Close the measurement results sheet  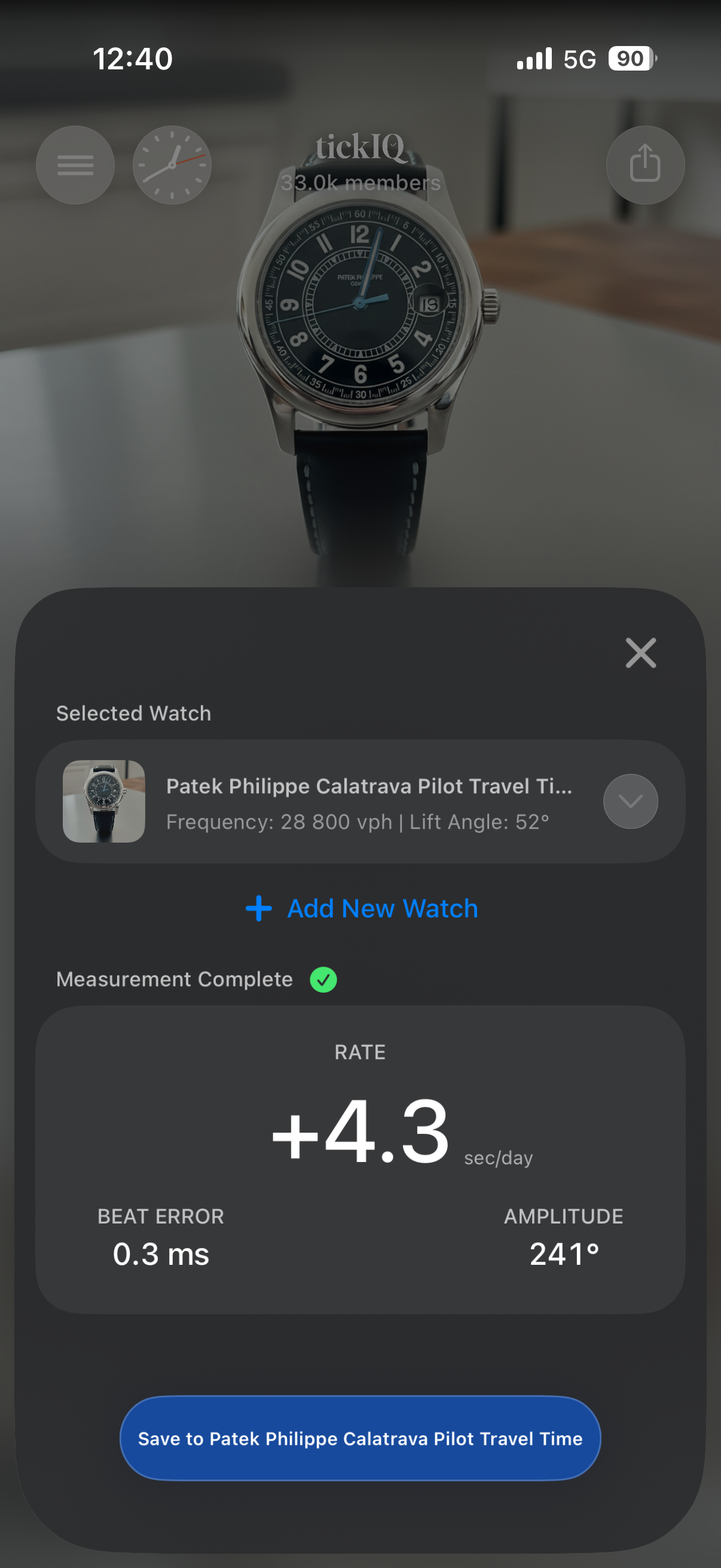[641, 653]
